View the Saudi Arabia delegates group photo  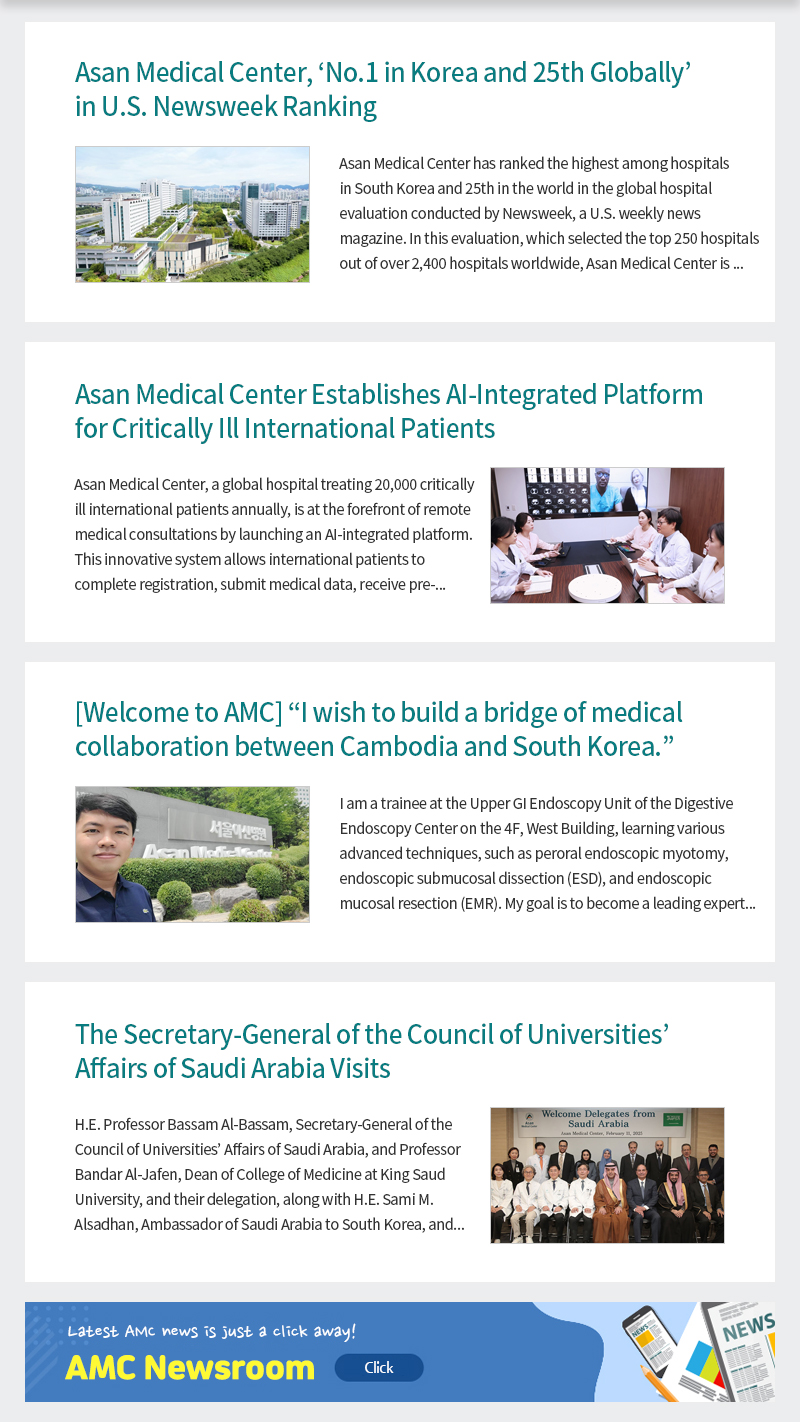pyautogui.click(x=607, y=1175)
